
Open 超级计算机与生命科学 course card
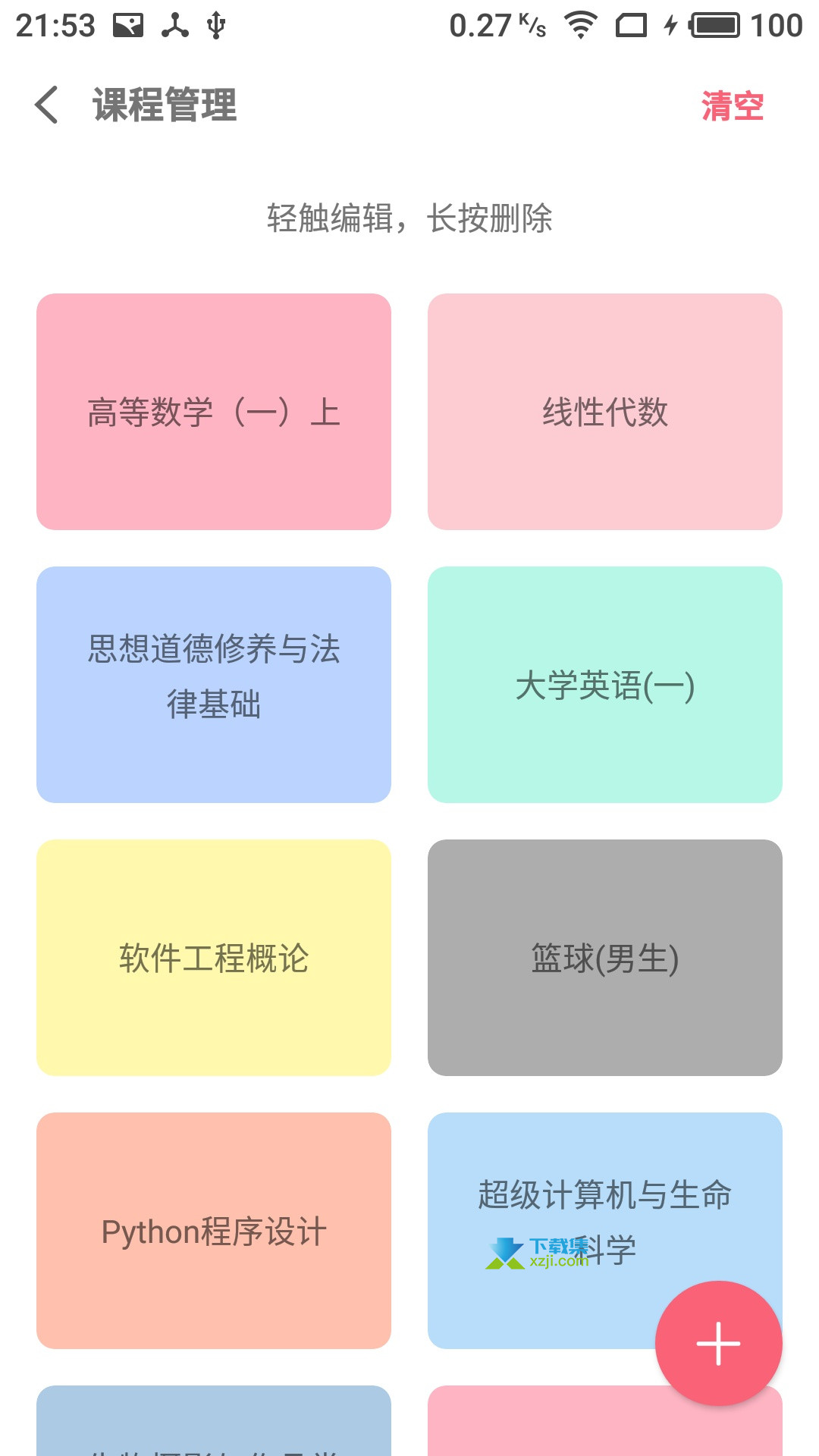pyautogui.click(x=546, y=1213)
